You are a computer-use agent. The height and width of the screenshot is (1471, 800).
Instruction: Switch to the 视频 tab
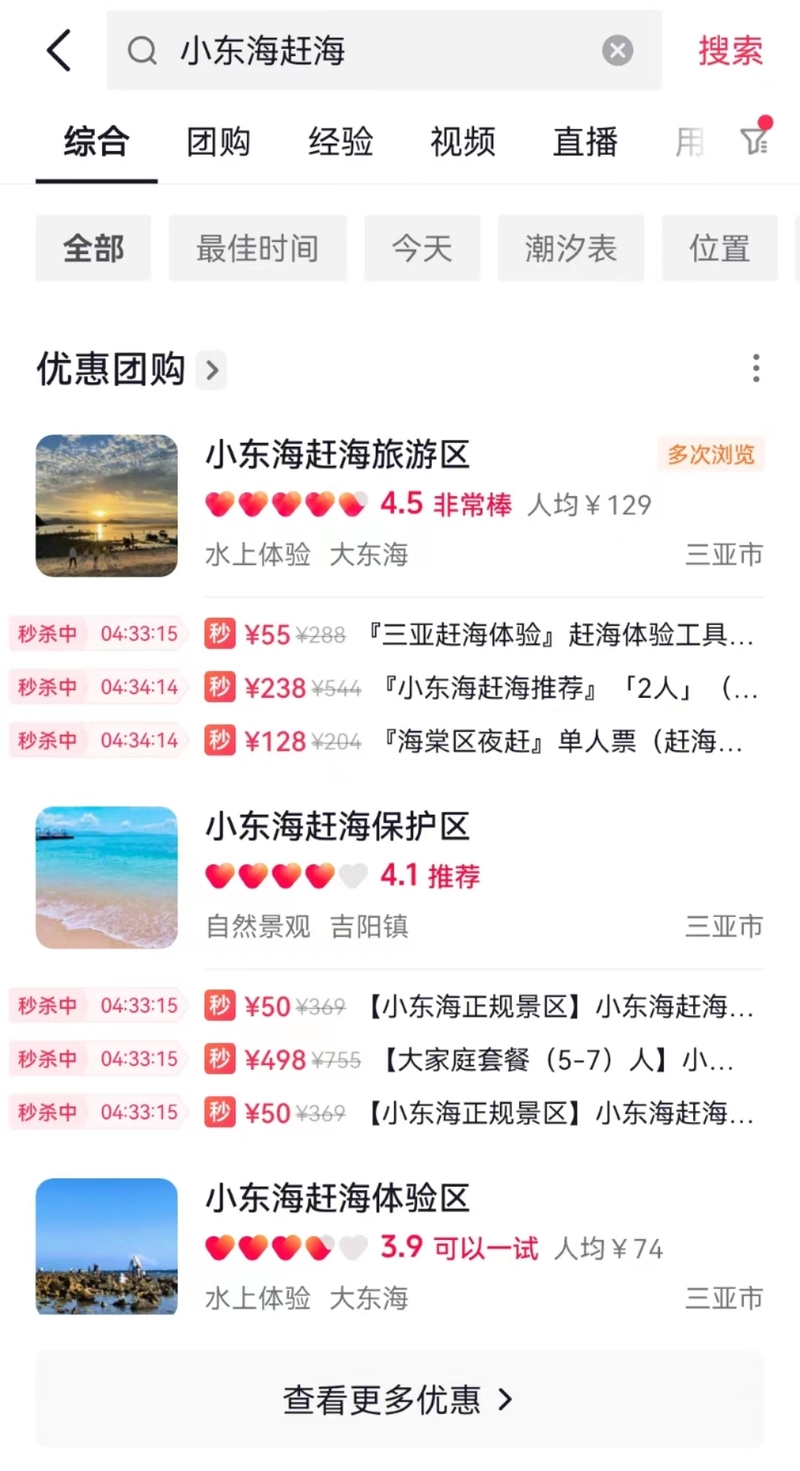pos(462,142)
